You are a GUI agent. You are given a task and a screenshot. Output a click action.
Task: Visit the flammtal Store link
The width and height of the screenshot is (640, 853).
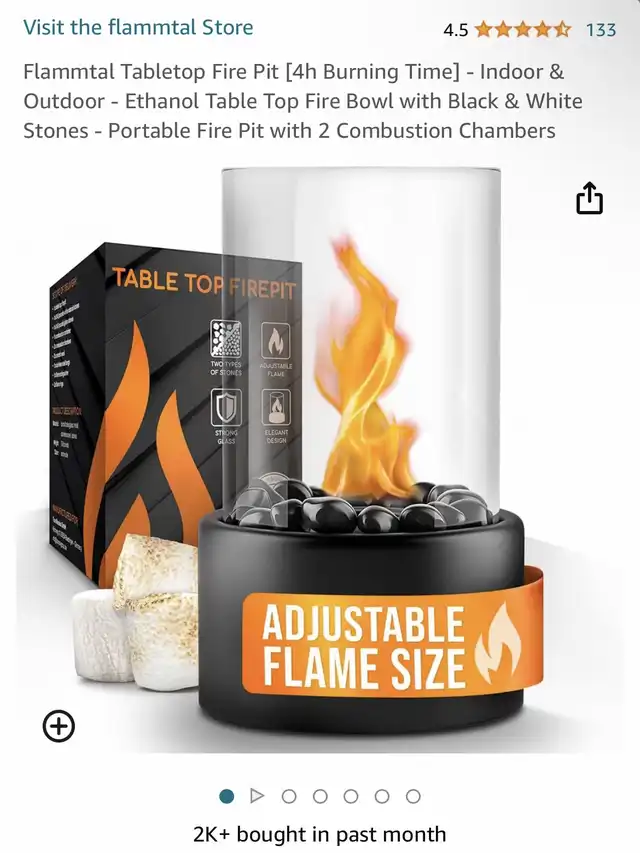pos(138,27)
